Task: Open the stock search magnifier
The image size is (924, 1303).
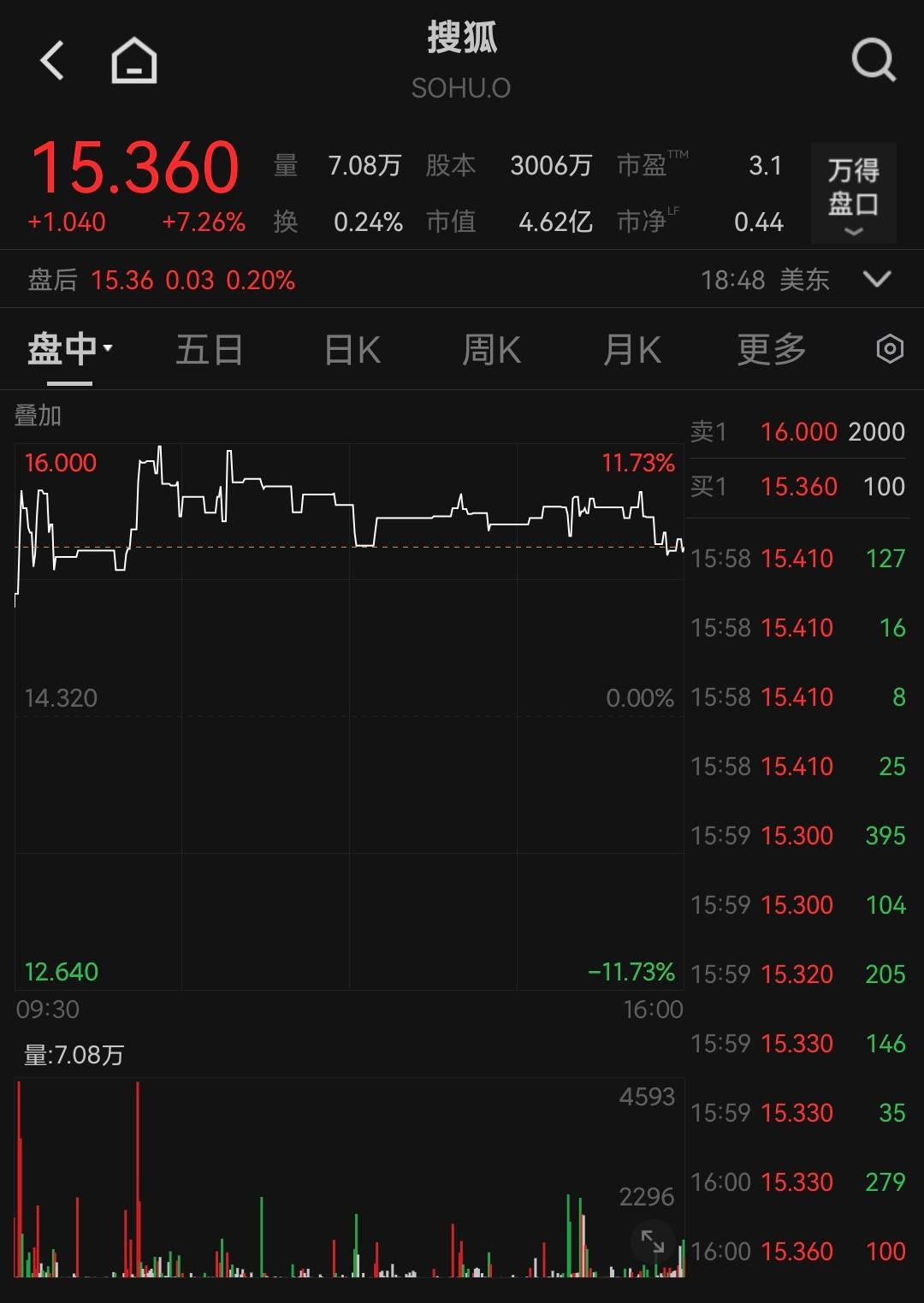Action: pos(873,61)
